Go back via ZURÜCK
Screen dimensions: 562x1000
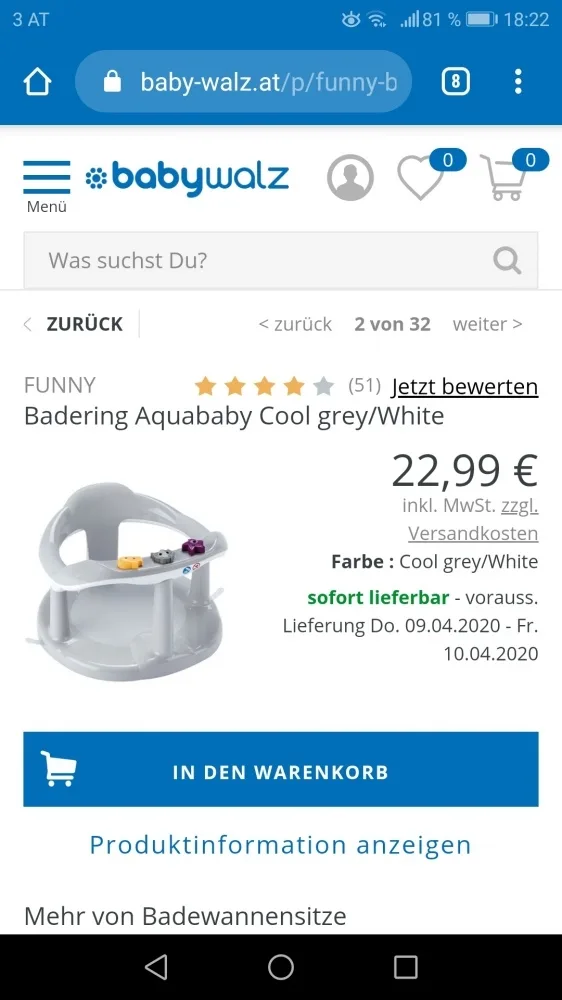pyautogui.click(x=73, y=324)
